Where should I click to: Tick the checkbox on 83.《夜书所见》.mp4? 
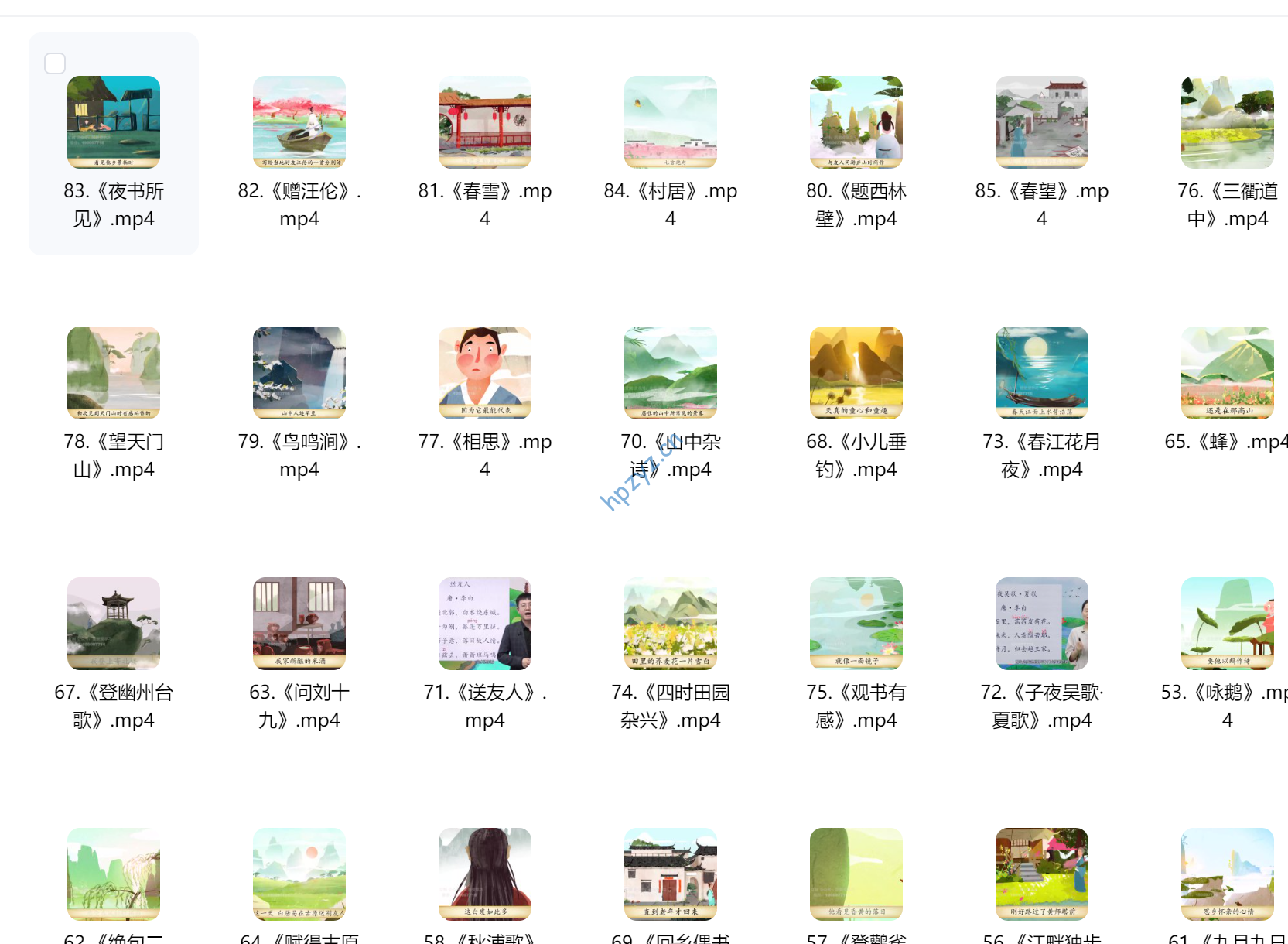point(55,63)
